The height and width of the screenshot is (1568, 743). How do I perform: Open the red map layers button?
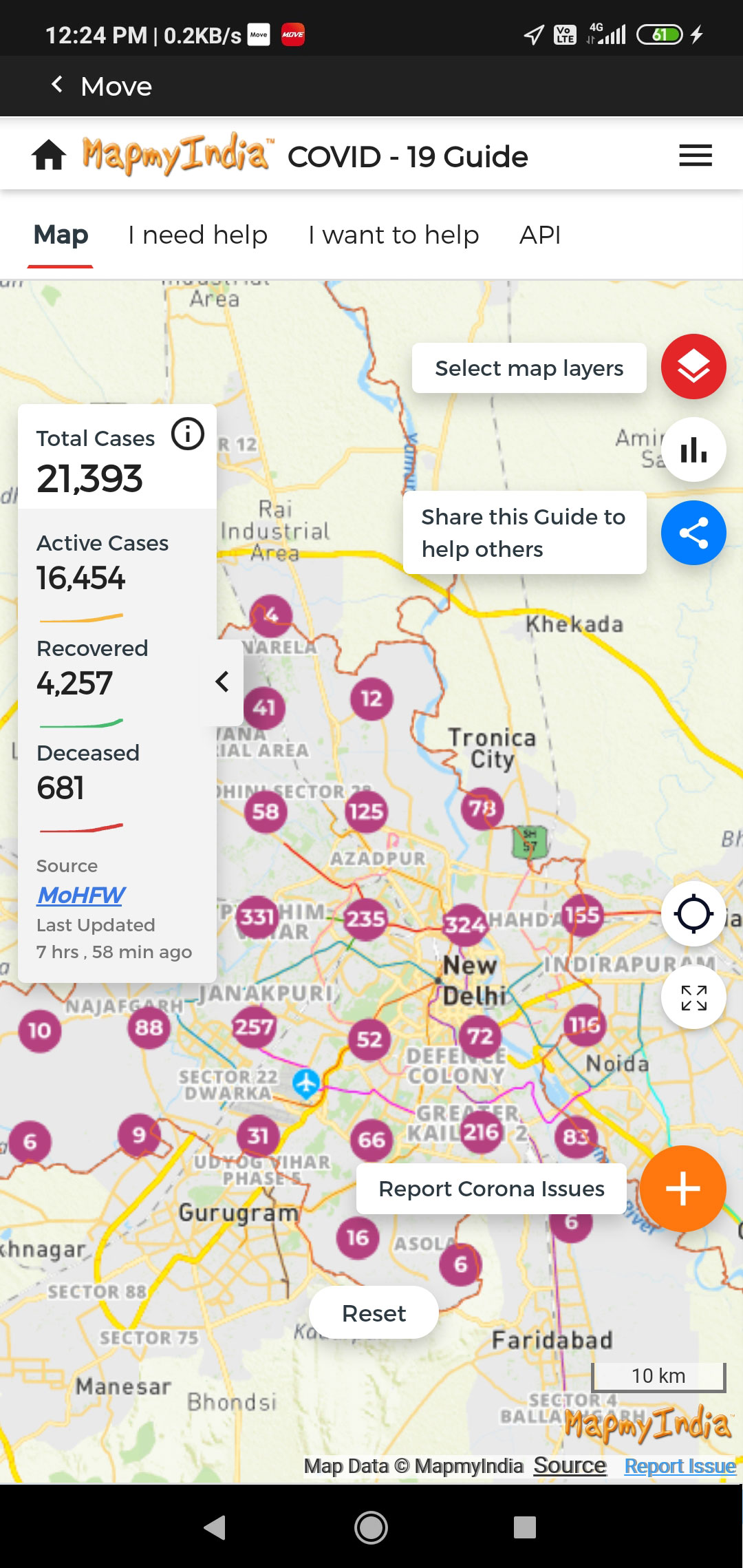[x=693, y=367]
